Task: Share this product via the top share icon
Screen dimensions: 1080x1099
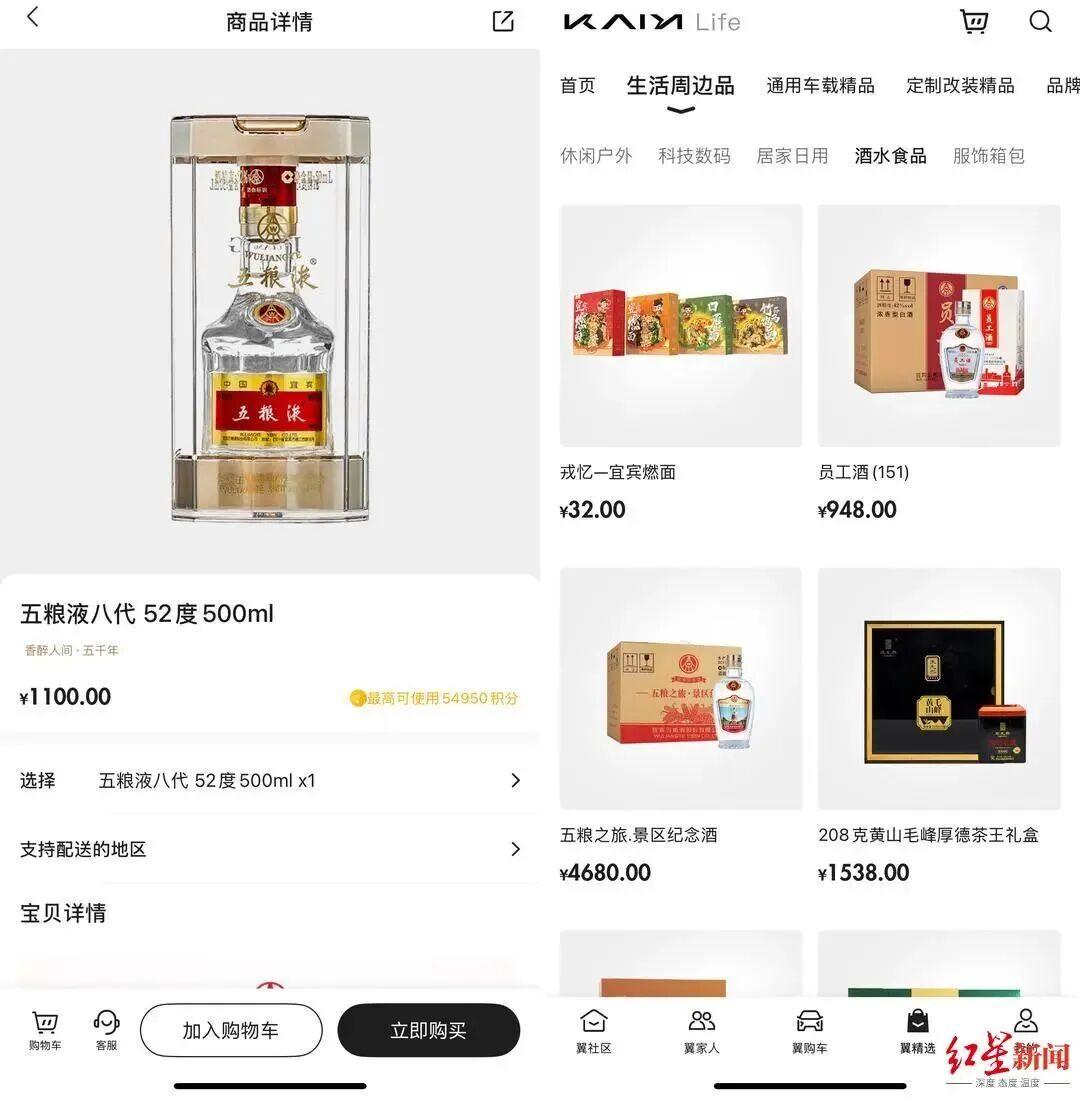Action: [x=503, y=21]
